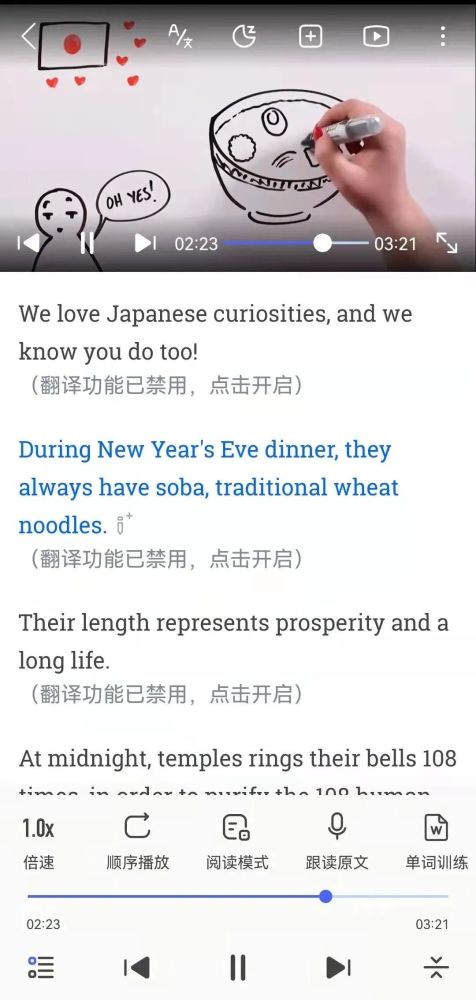
Task: Open the translation language settings icon
Action: tap(180, 36)
